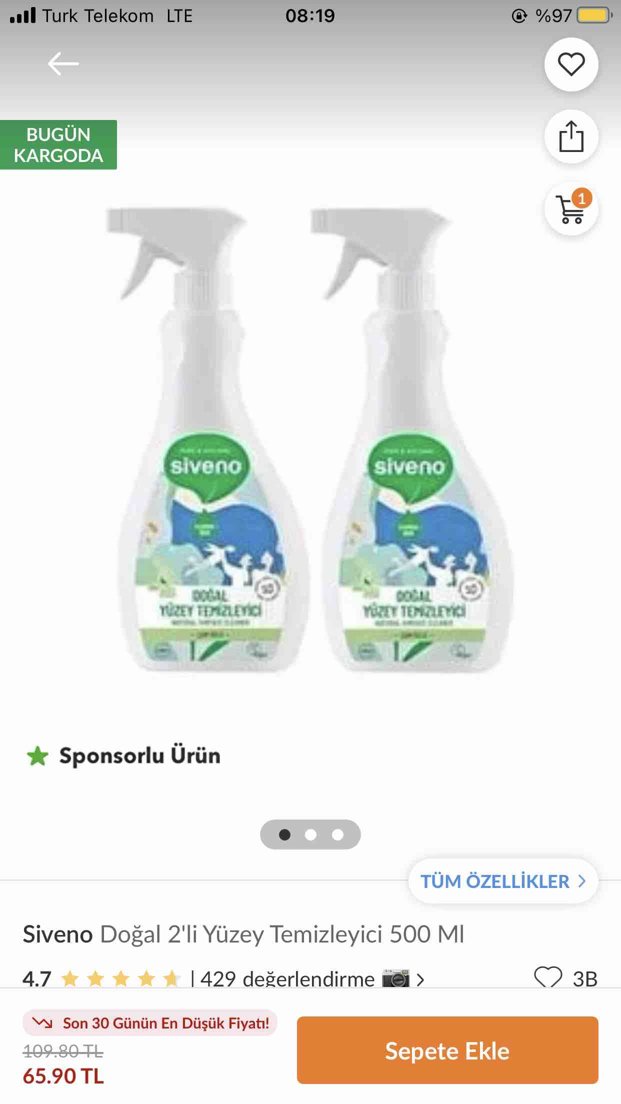Viewport: 621px width, 1104px height.
Task: Open Tüm Özellikler
Action: (x=503, y=881)
